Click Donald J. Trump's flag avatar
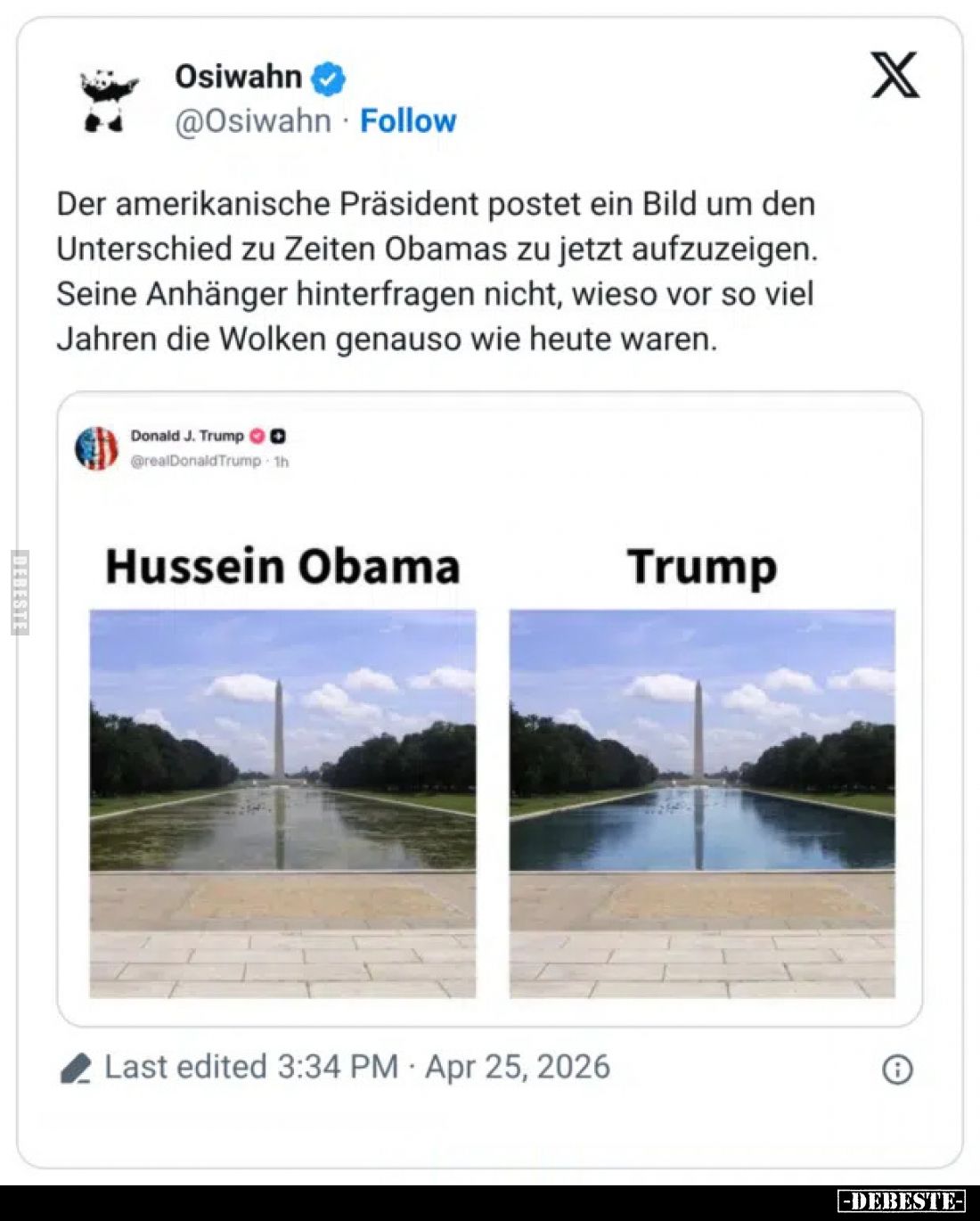Image resolution: width=980 pixels, height=1221 pixels. click(95, 448)
